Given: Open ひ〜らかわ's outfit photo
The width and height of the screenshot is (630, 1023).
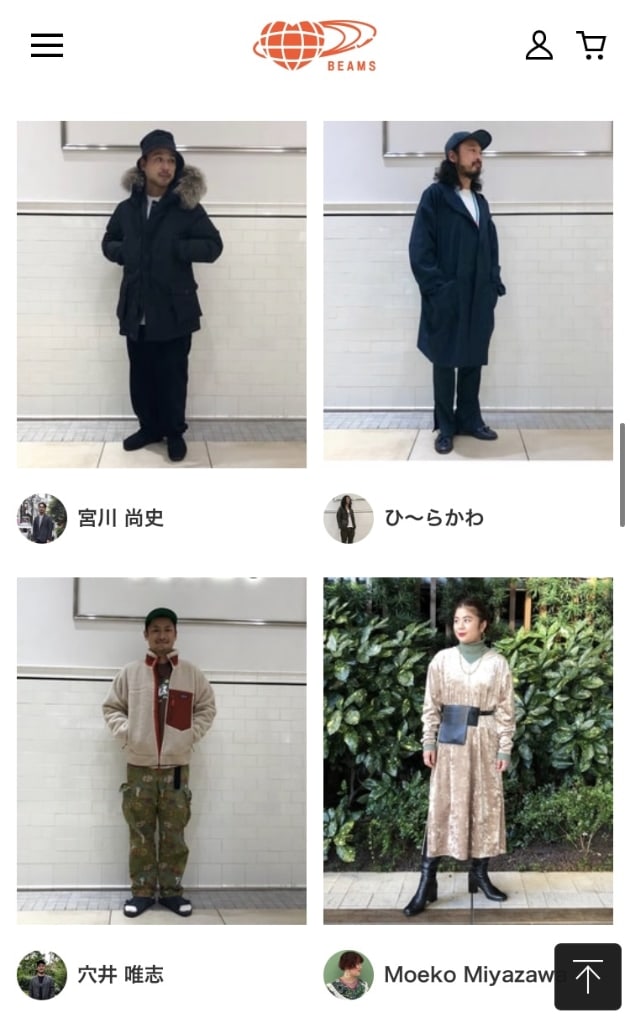Looking at the screenshot, I should tap(468, 290).
